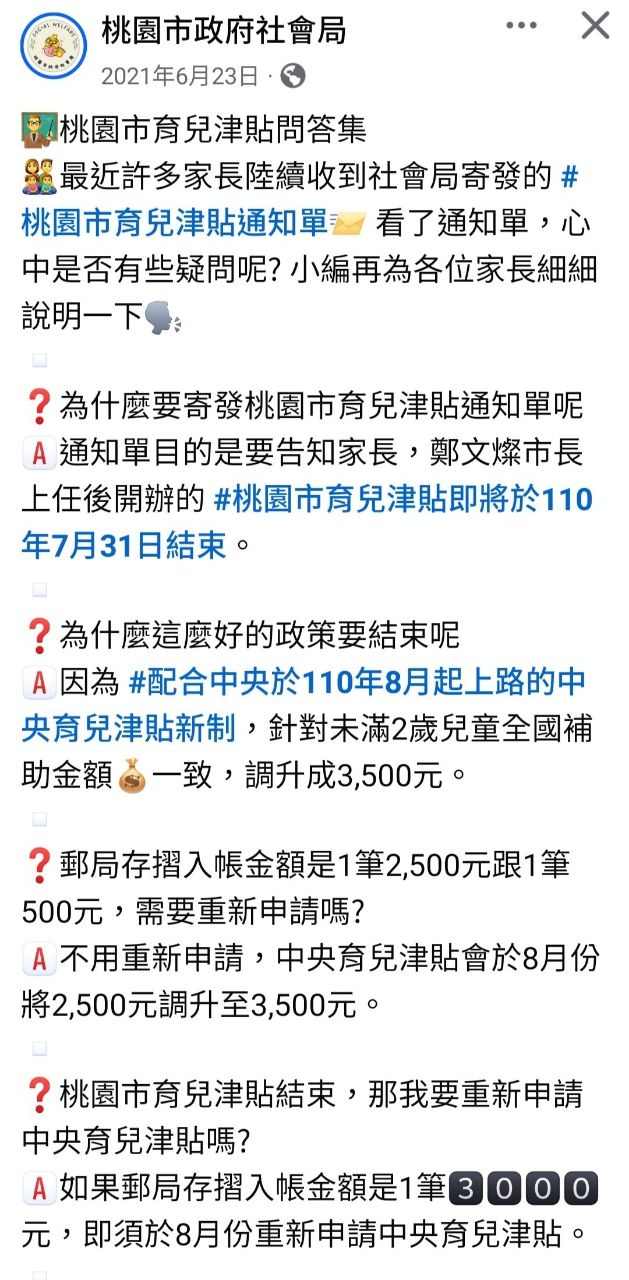
Task: Open the 桃園市政府社會局 page name
Action: (223, 32)
